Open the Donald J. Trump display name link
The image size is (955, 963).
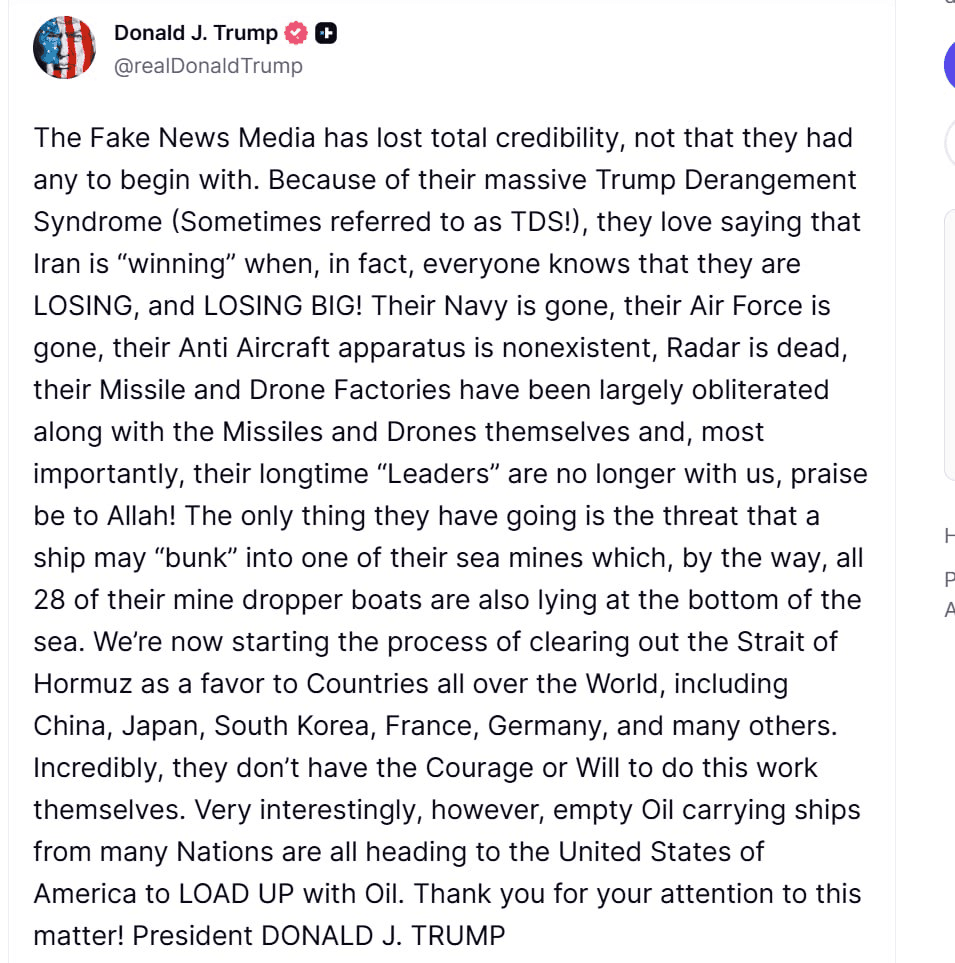click(x=195, y=33)
